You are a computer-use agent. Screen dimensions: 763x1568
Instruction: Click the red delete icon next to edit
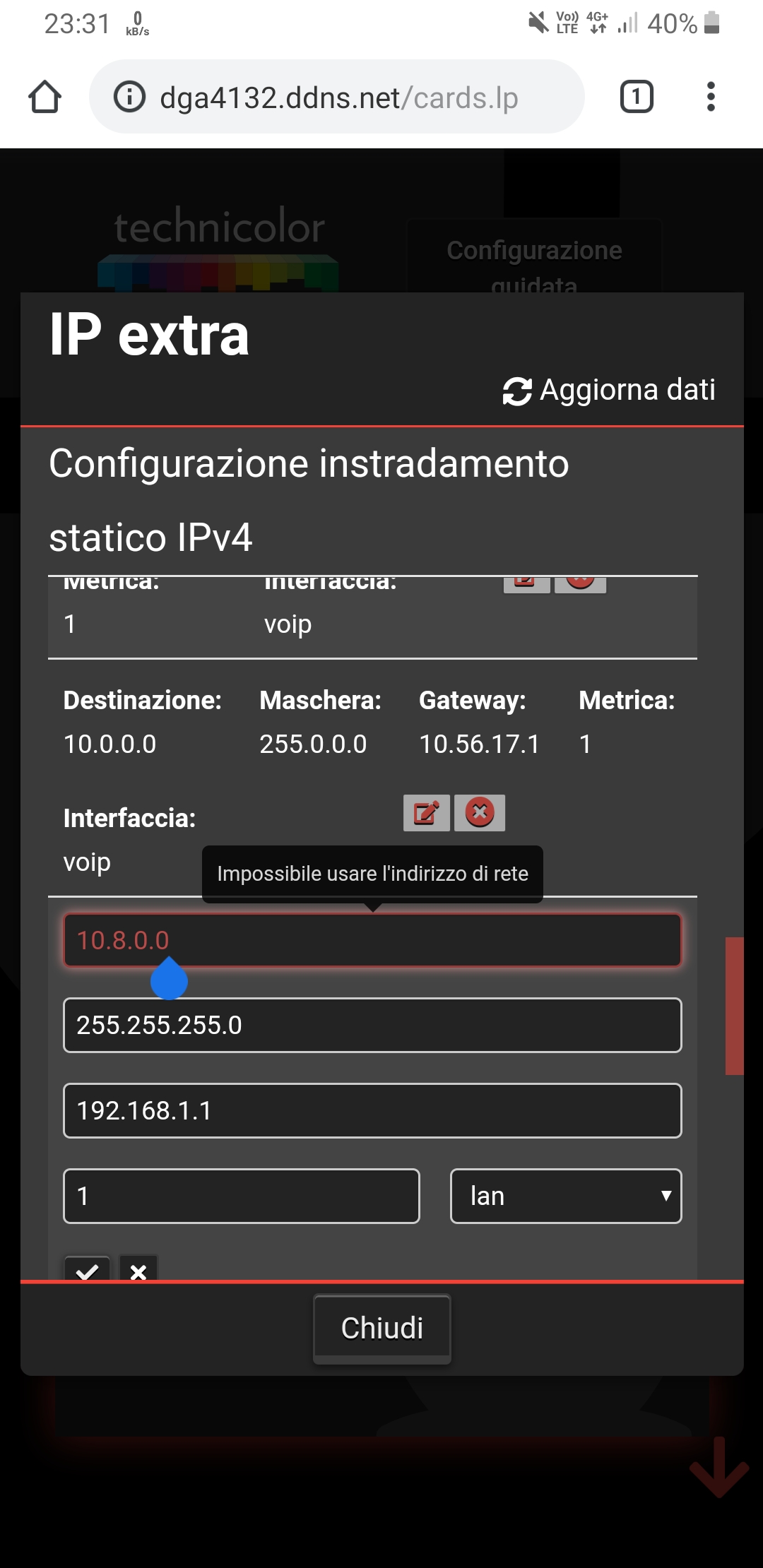tap(479, 812)
